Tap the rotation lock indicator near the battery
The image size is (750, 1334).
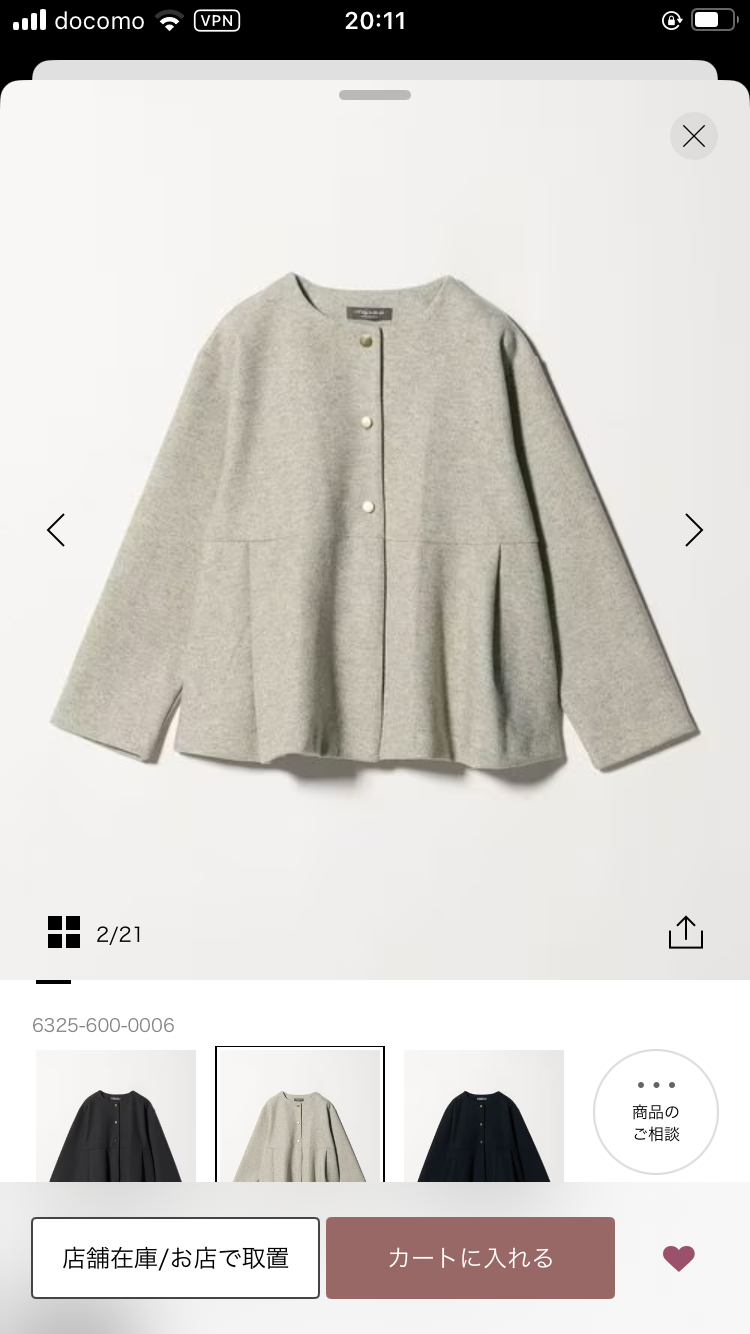point(671,20)
